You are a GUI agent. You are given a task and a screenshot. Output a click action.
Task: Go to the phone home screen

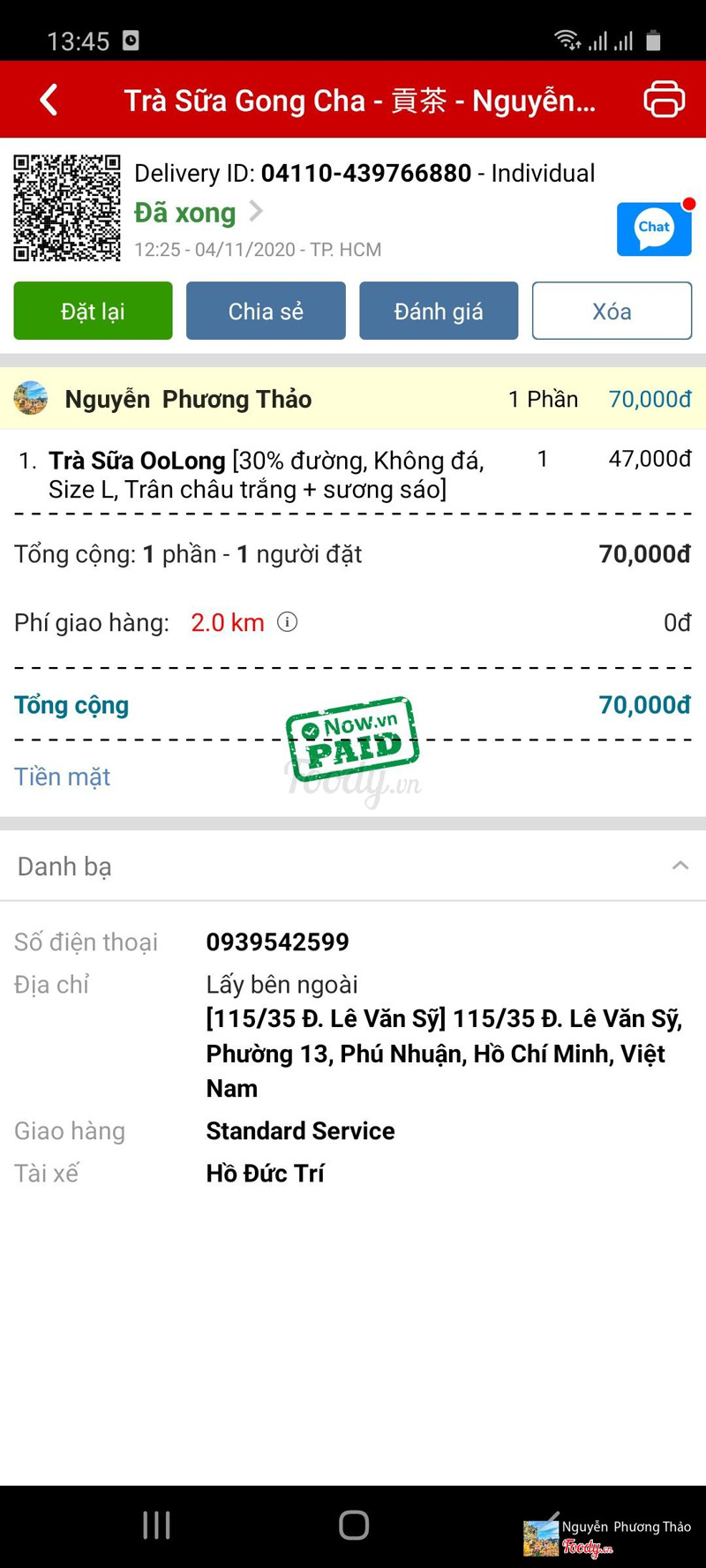(353, 1525)
